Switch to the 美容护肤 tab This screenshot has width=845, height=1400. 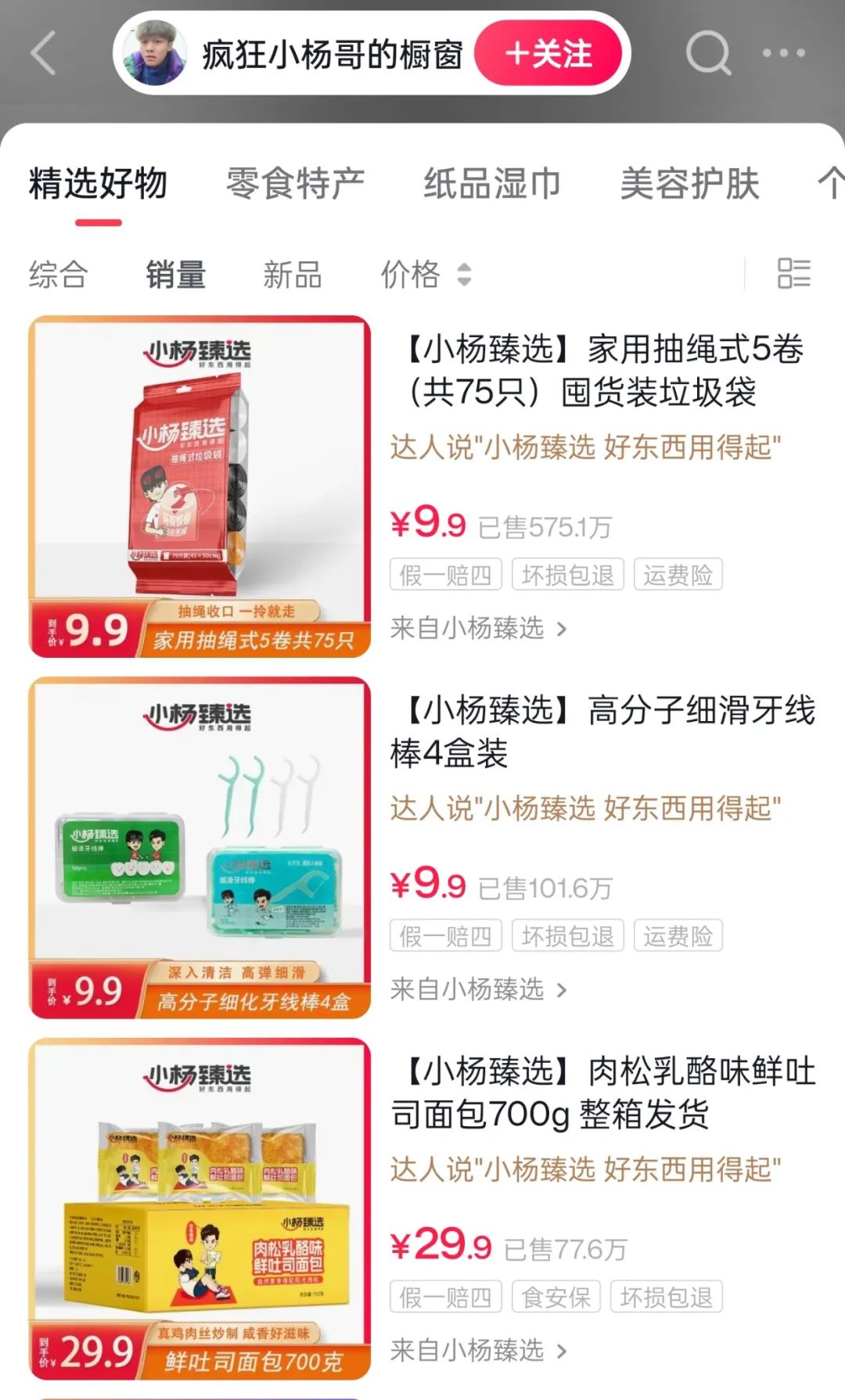coord(689,185)
